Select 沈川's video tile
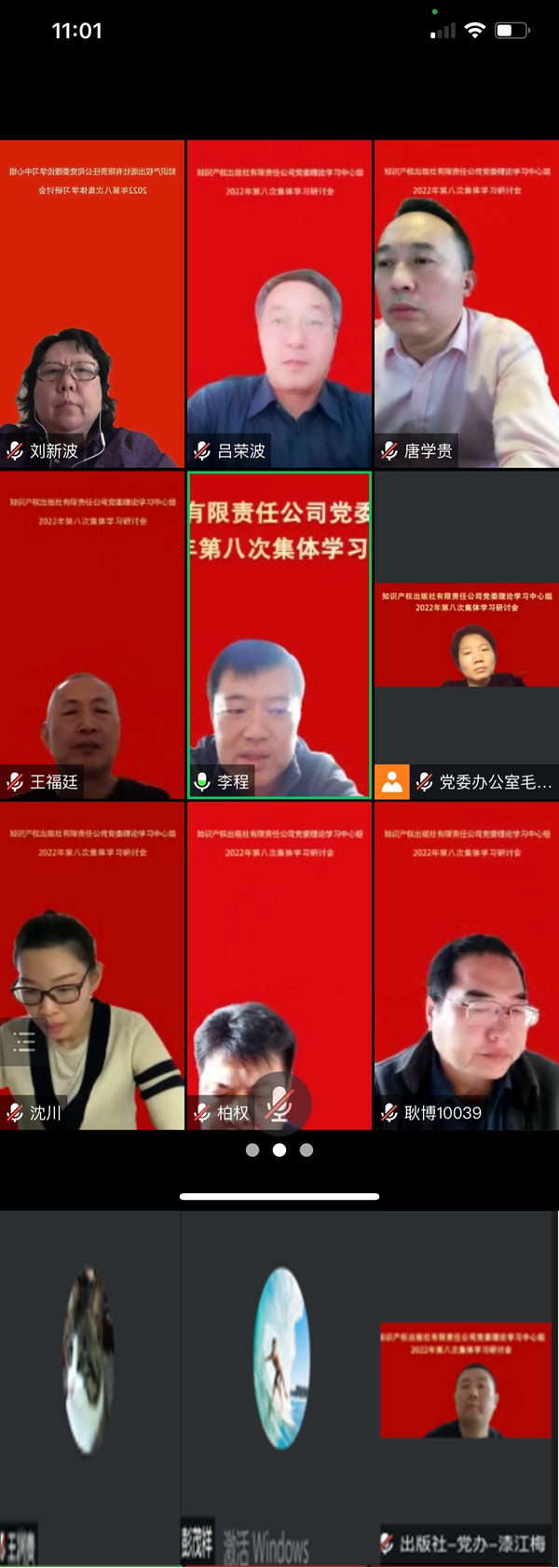 pyautogui.click(x=92, y=965)
